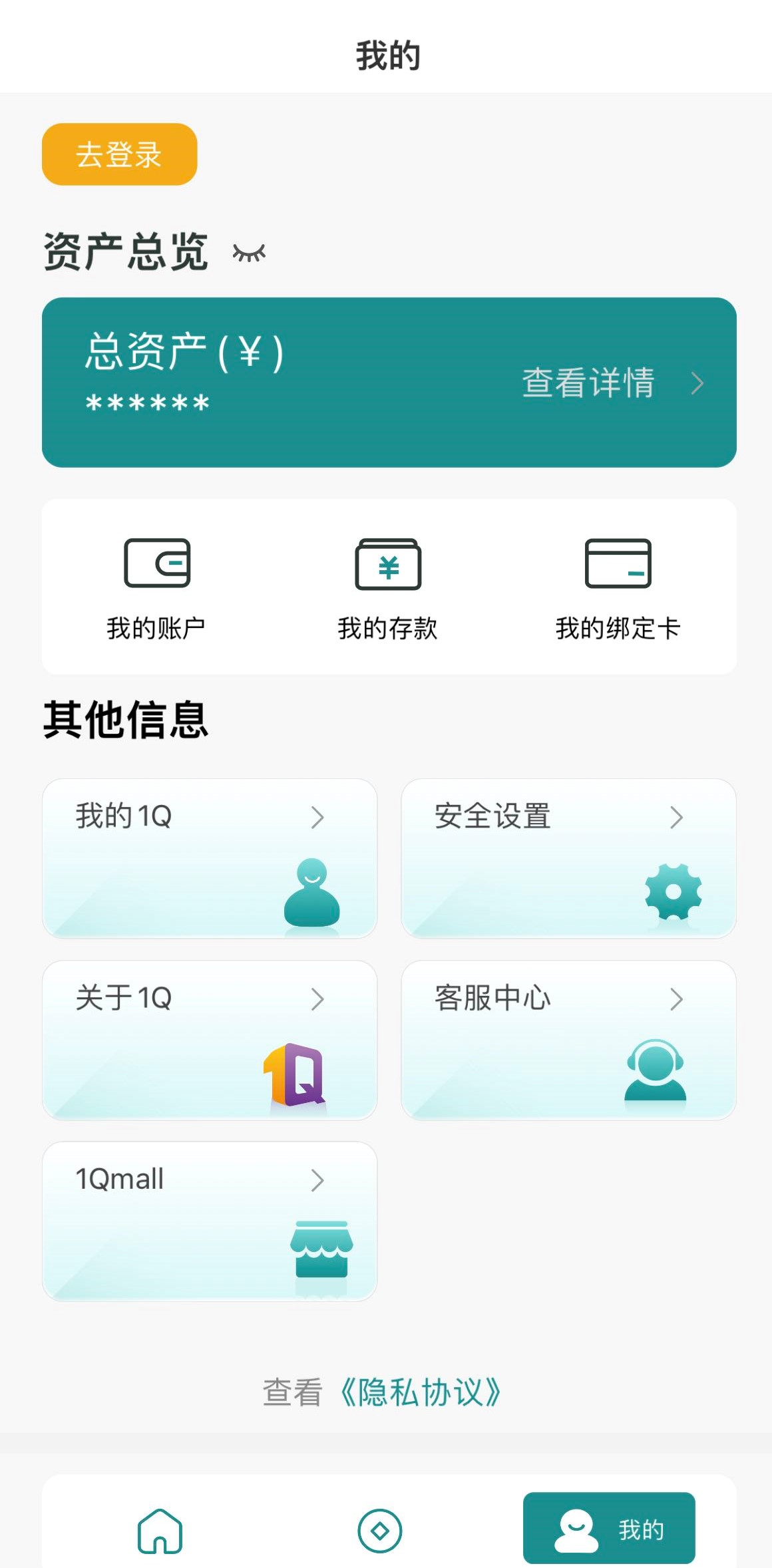The height and width of the screenshot is (1568, 772).
Task: Switch to the 我的 tab
Action: [610, 1529]
